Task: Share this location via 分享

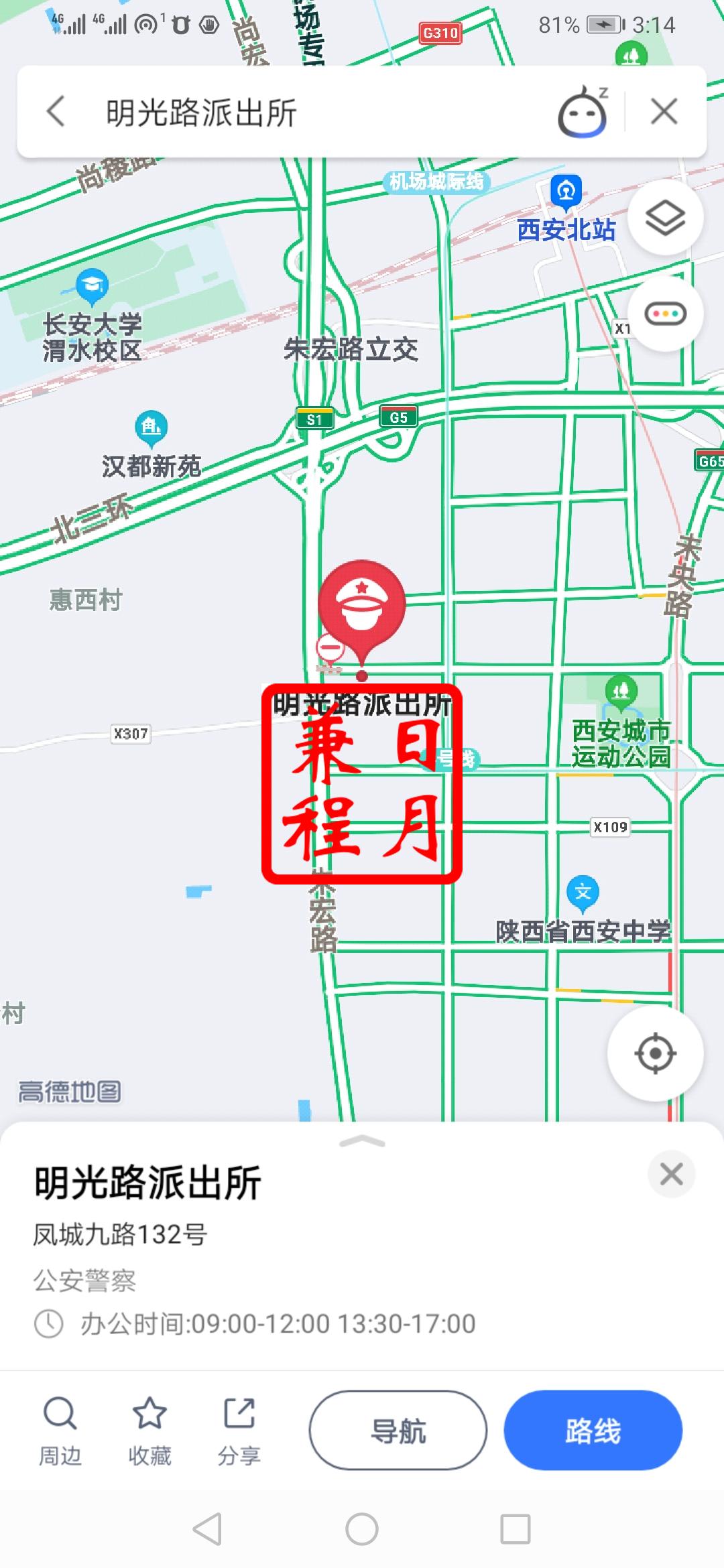Action: 239,1430
